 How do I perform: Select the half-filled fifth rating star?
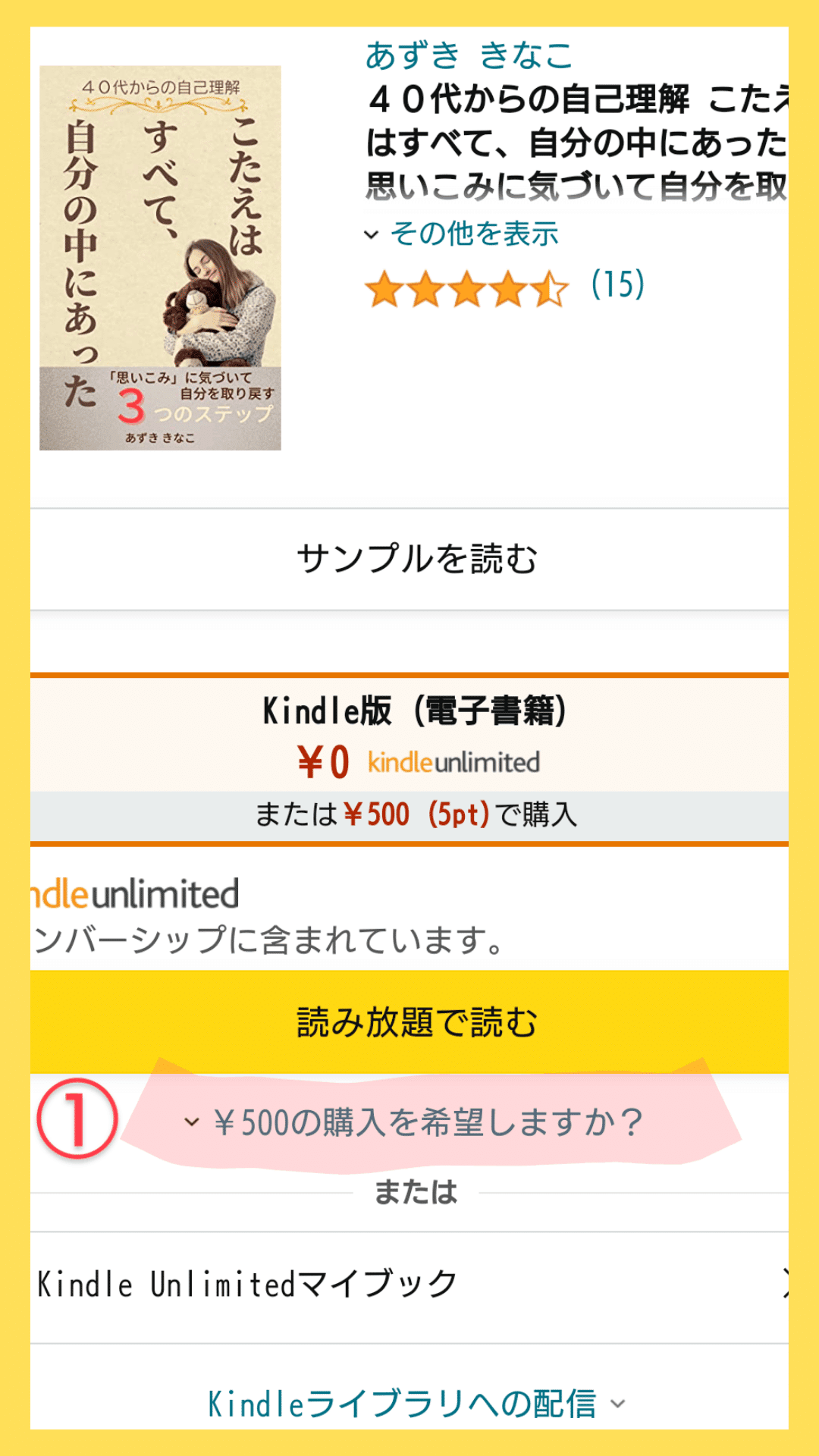[x=550, y=288]
